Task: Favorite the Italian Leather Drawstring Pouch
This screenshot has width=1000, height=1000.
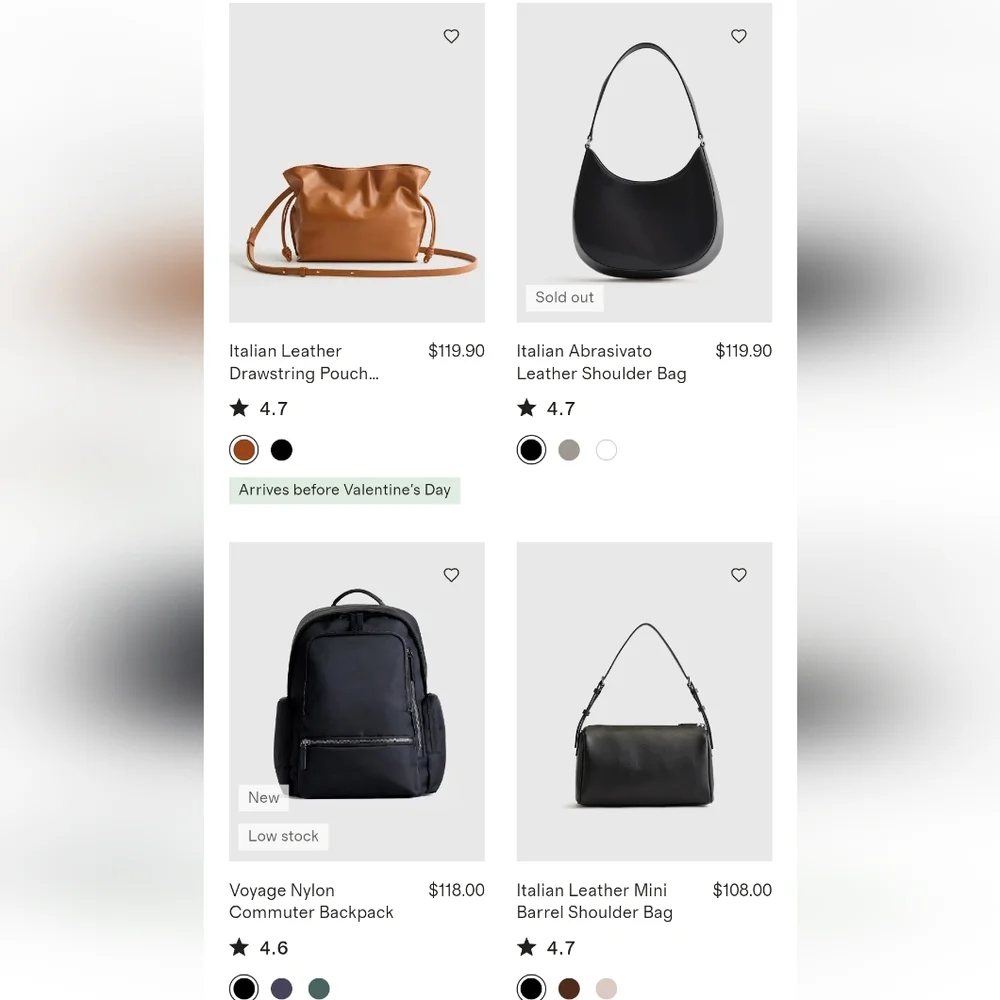Action: pyautogui.click(x=451, y=36)
